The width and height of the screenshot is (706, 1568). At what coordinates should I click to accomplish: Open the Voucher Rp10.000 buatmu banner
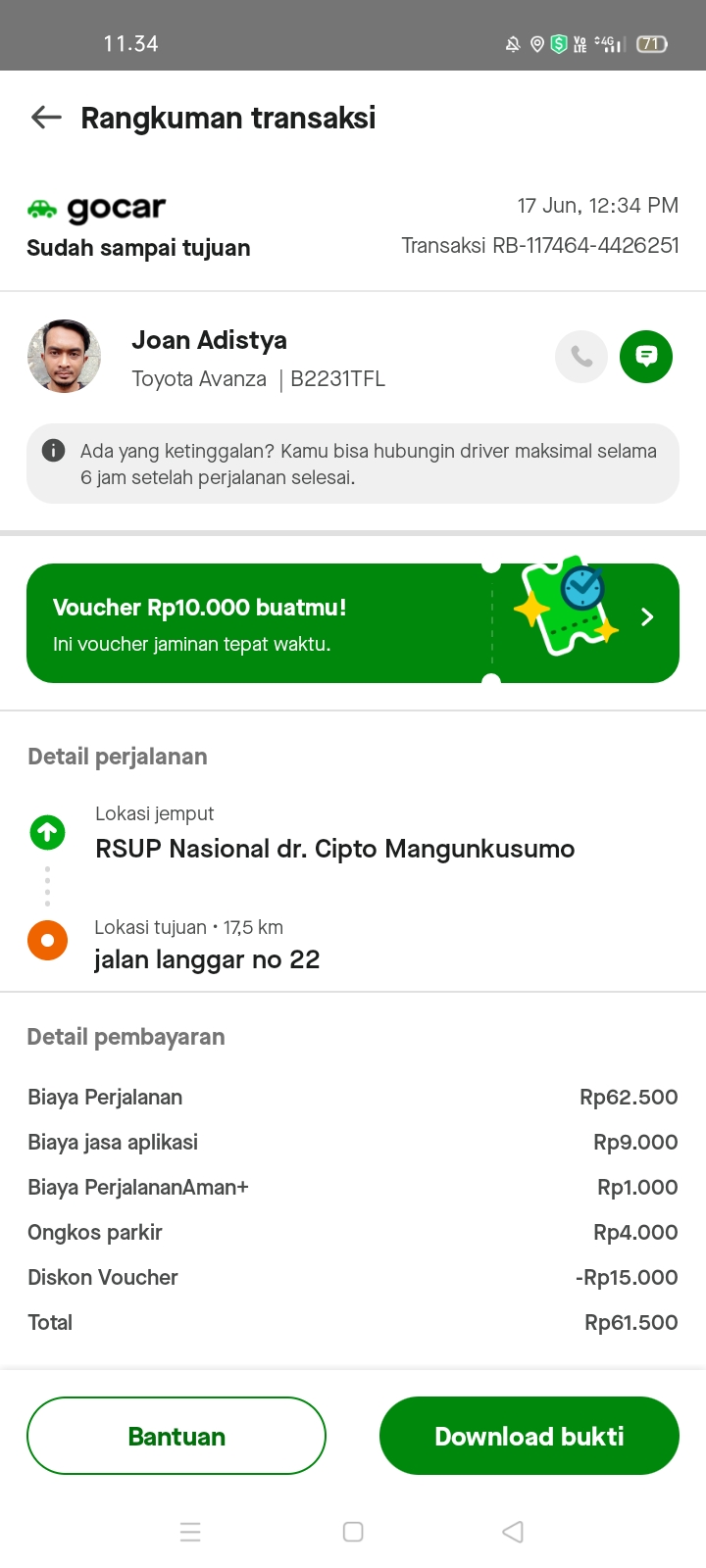click(353, 623)
